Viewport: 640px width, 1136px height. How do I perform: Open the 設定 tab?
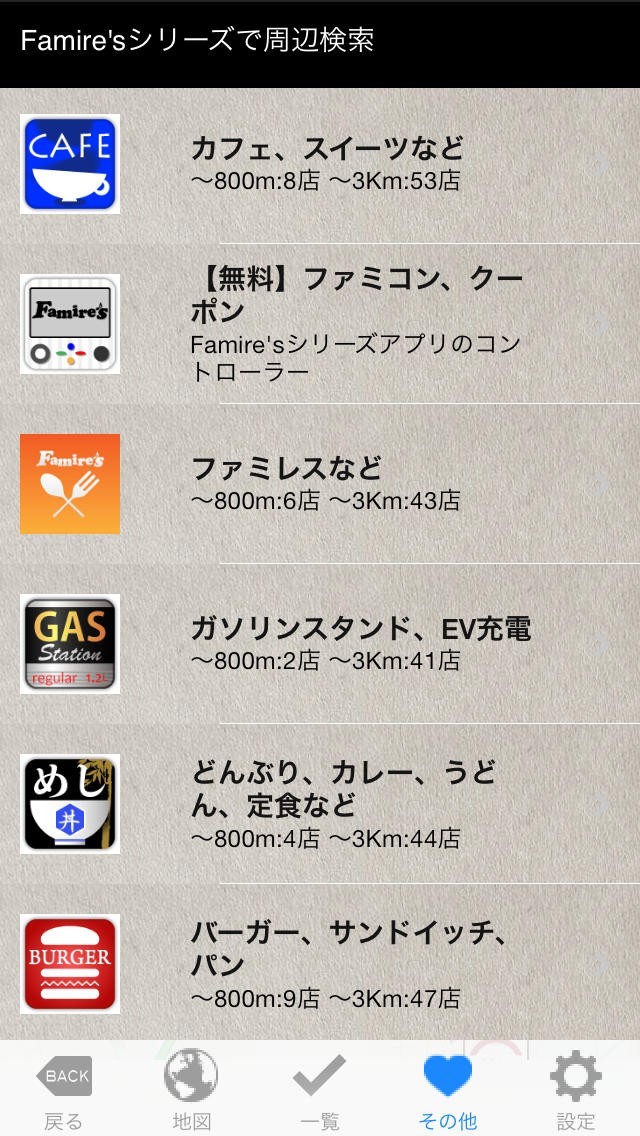(x=575, y=1090)
